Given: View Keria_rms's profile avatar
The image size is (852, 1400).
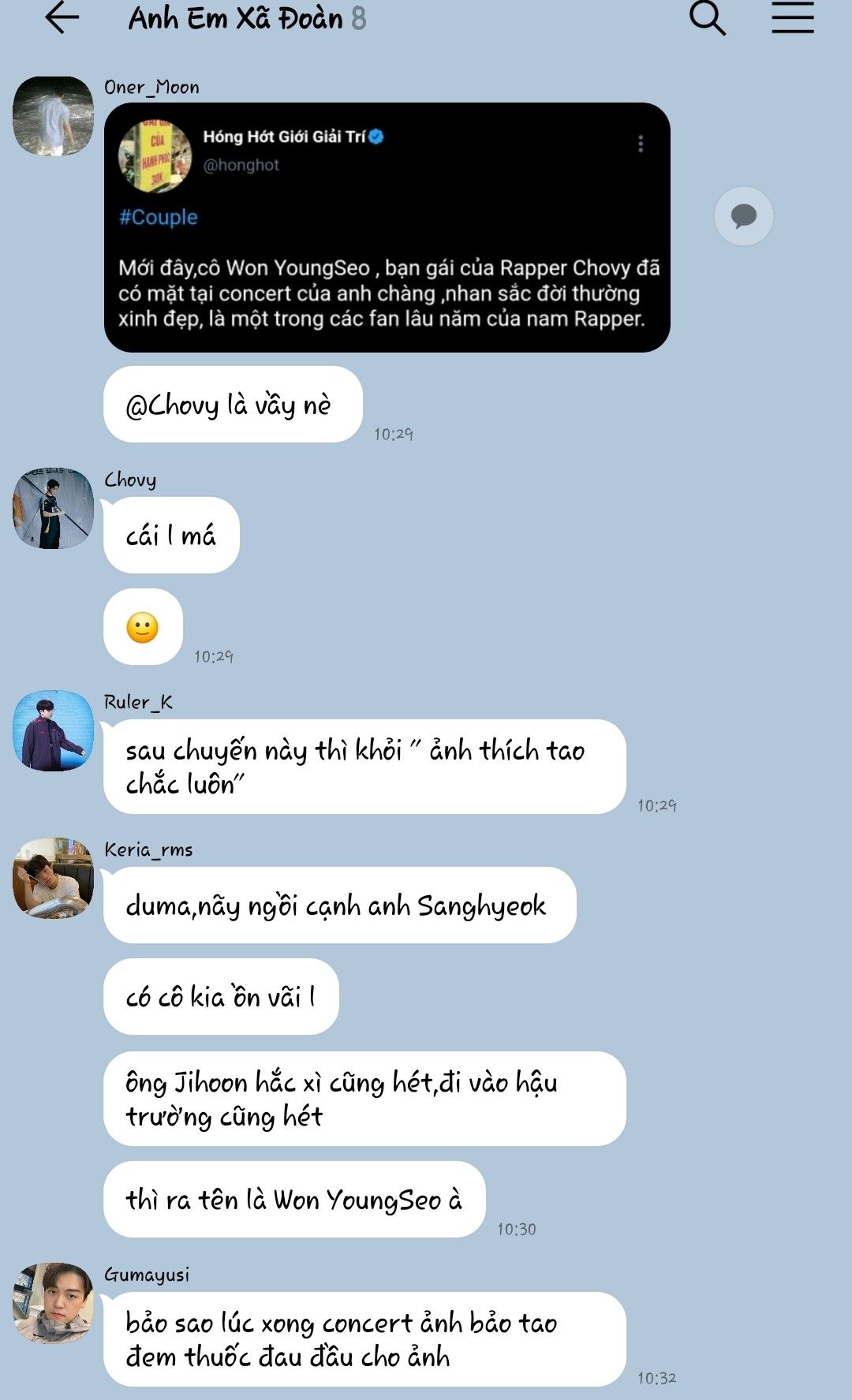Looking at the screenshot, I should [x=53, y=878].
